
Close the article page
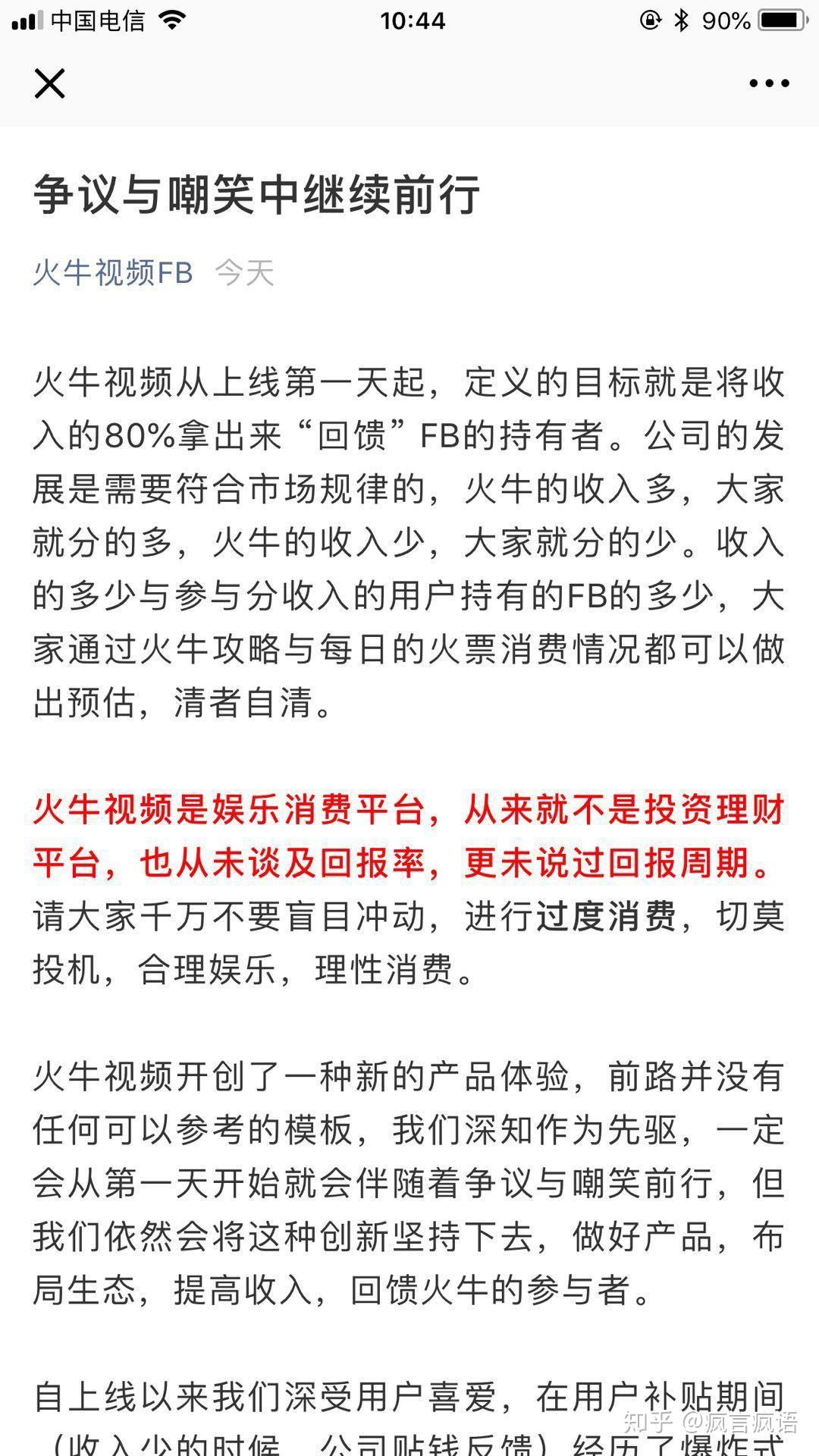50,83
